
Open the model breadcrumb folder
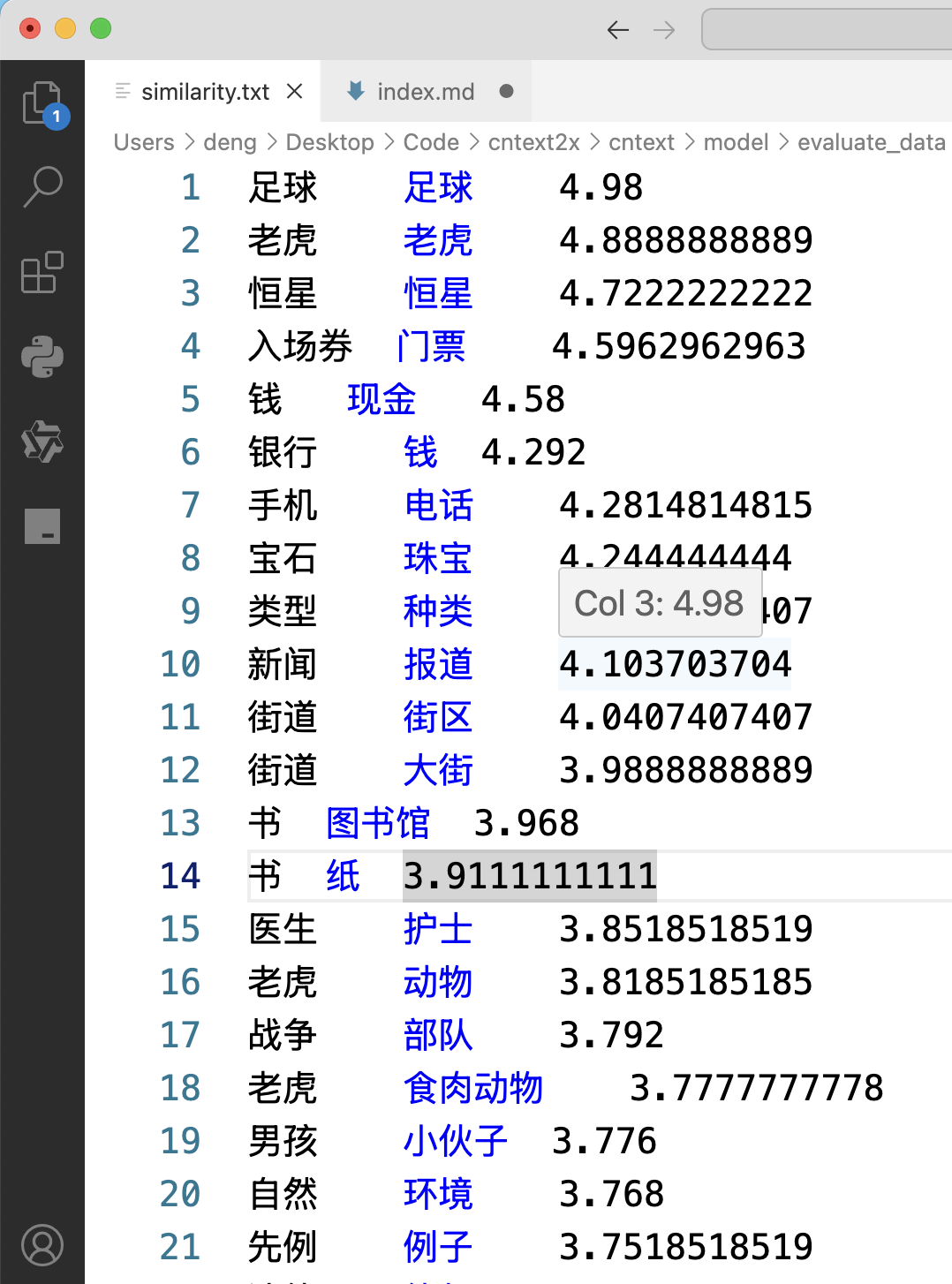pyautogui.click(x=736, y=142)
